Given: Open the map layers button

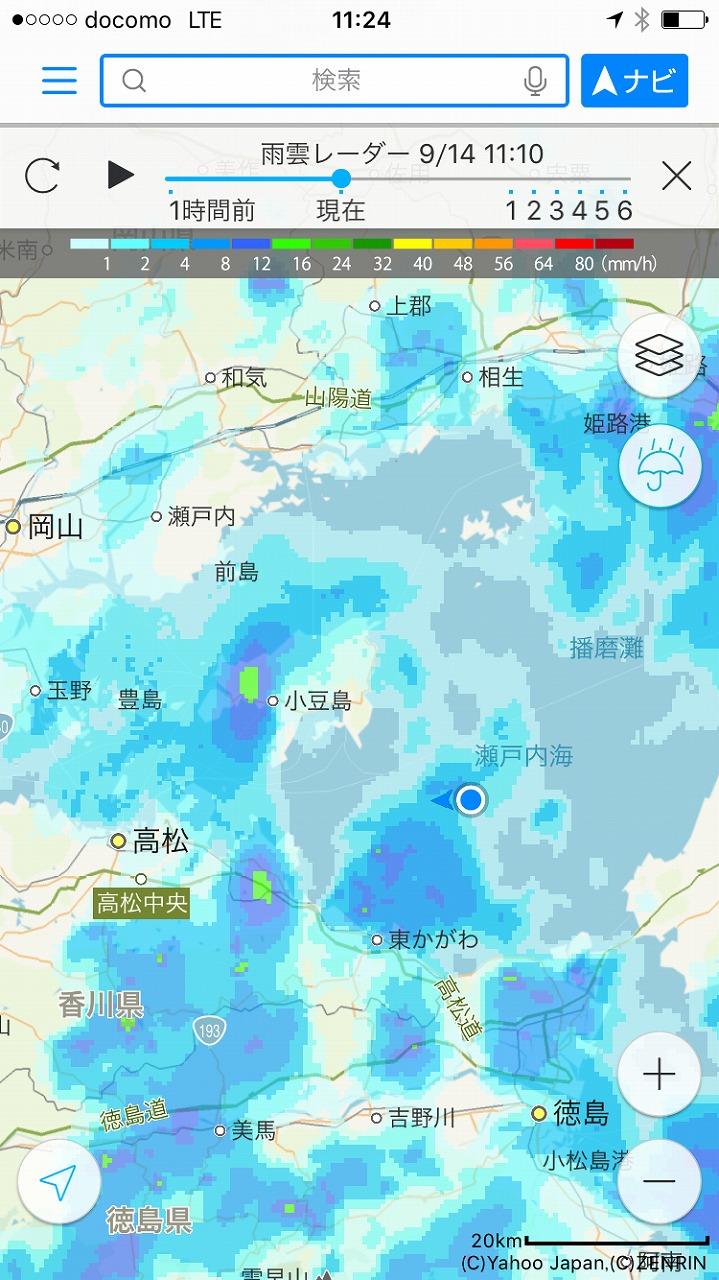Looking at the screenshot, I should click(659, 356).
